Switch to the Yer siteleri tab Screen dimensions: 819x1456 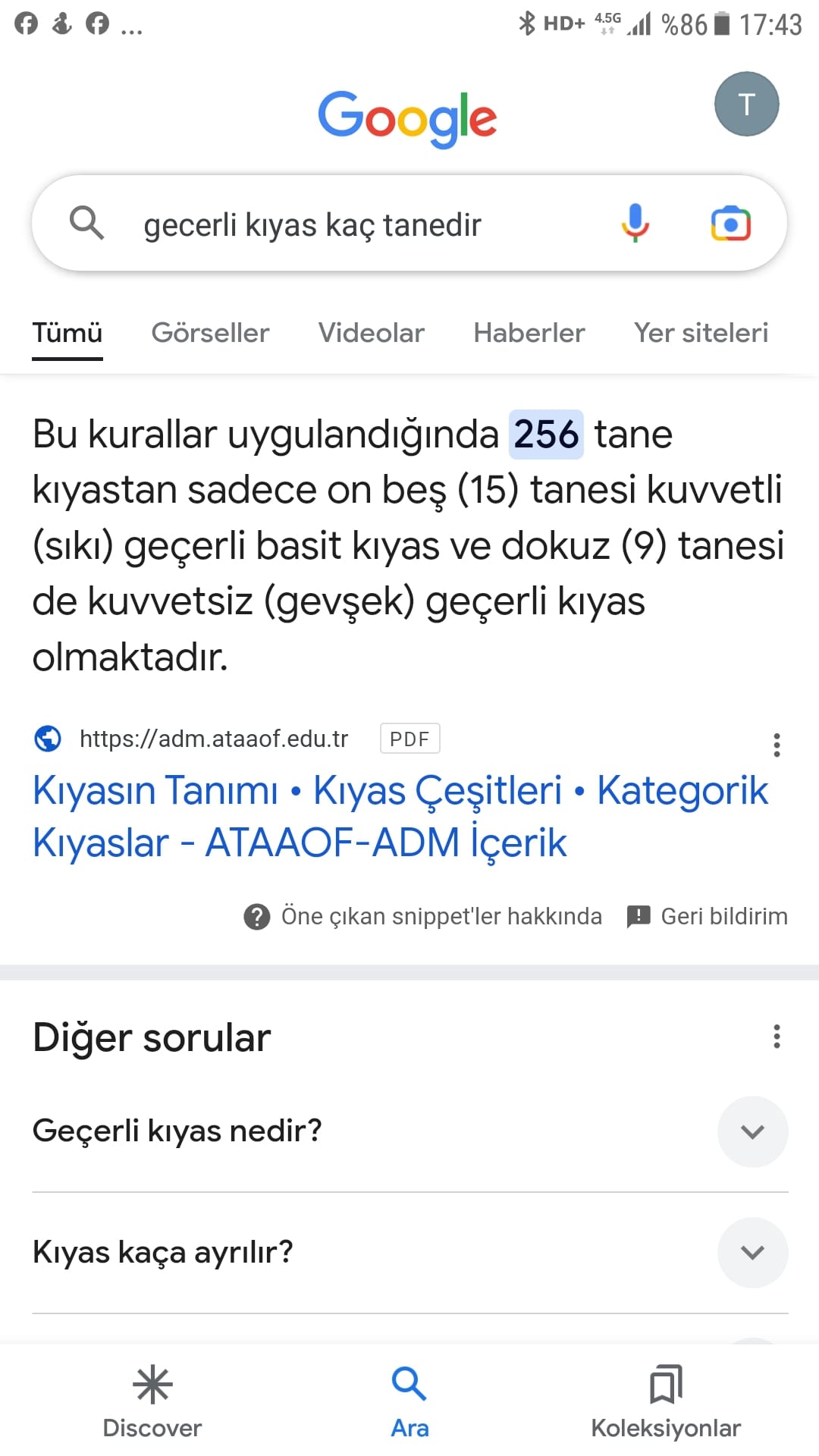coord(701,333)
